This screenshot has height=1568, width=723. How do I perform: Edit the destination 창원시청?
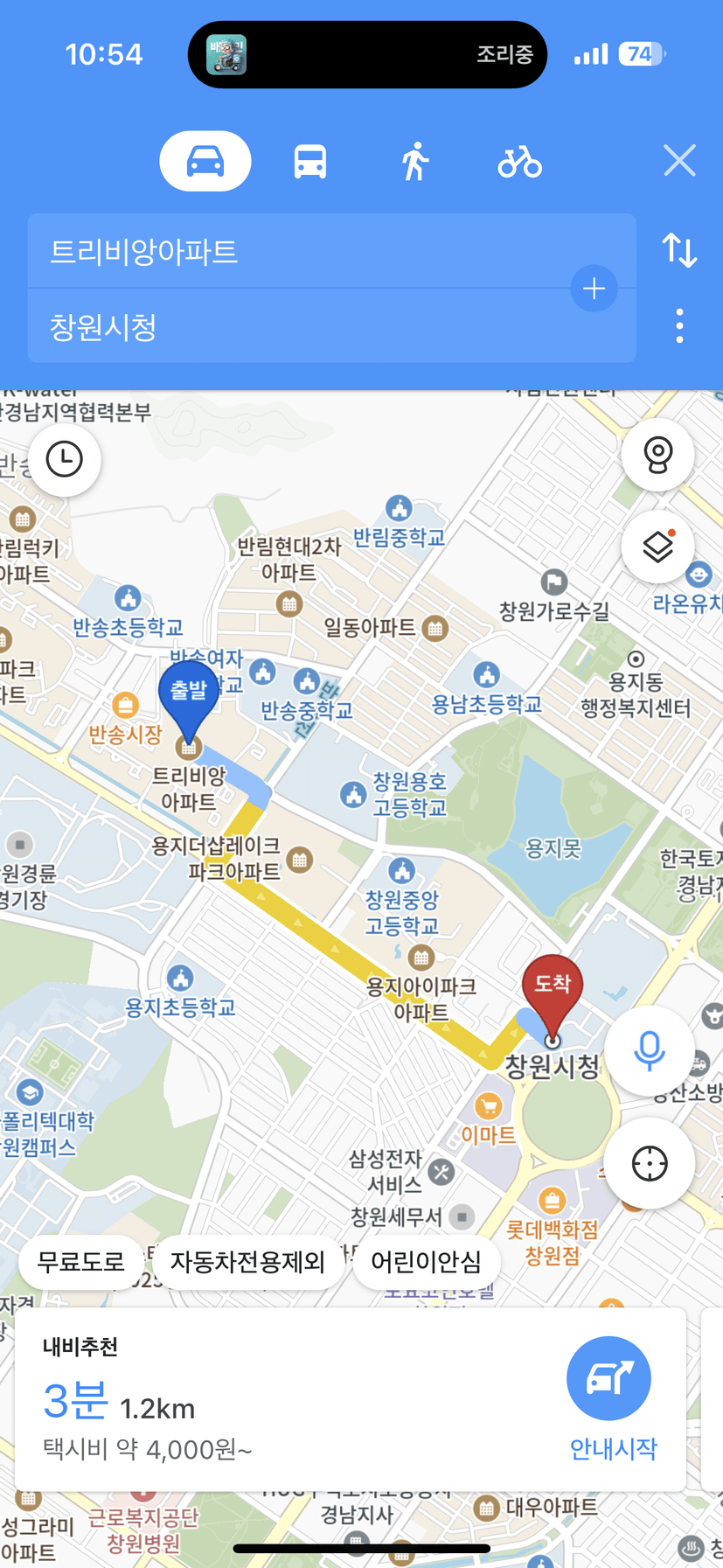point(297,327)
